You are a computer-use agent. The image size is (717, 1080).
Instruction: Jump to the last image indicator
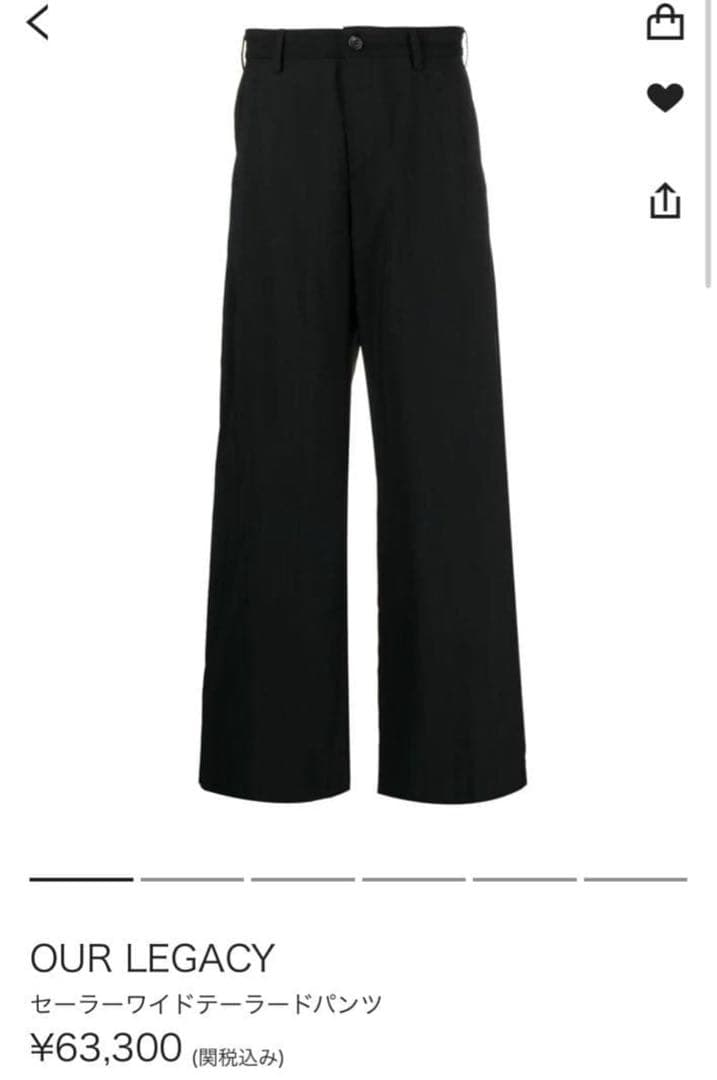point(635,879)
